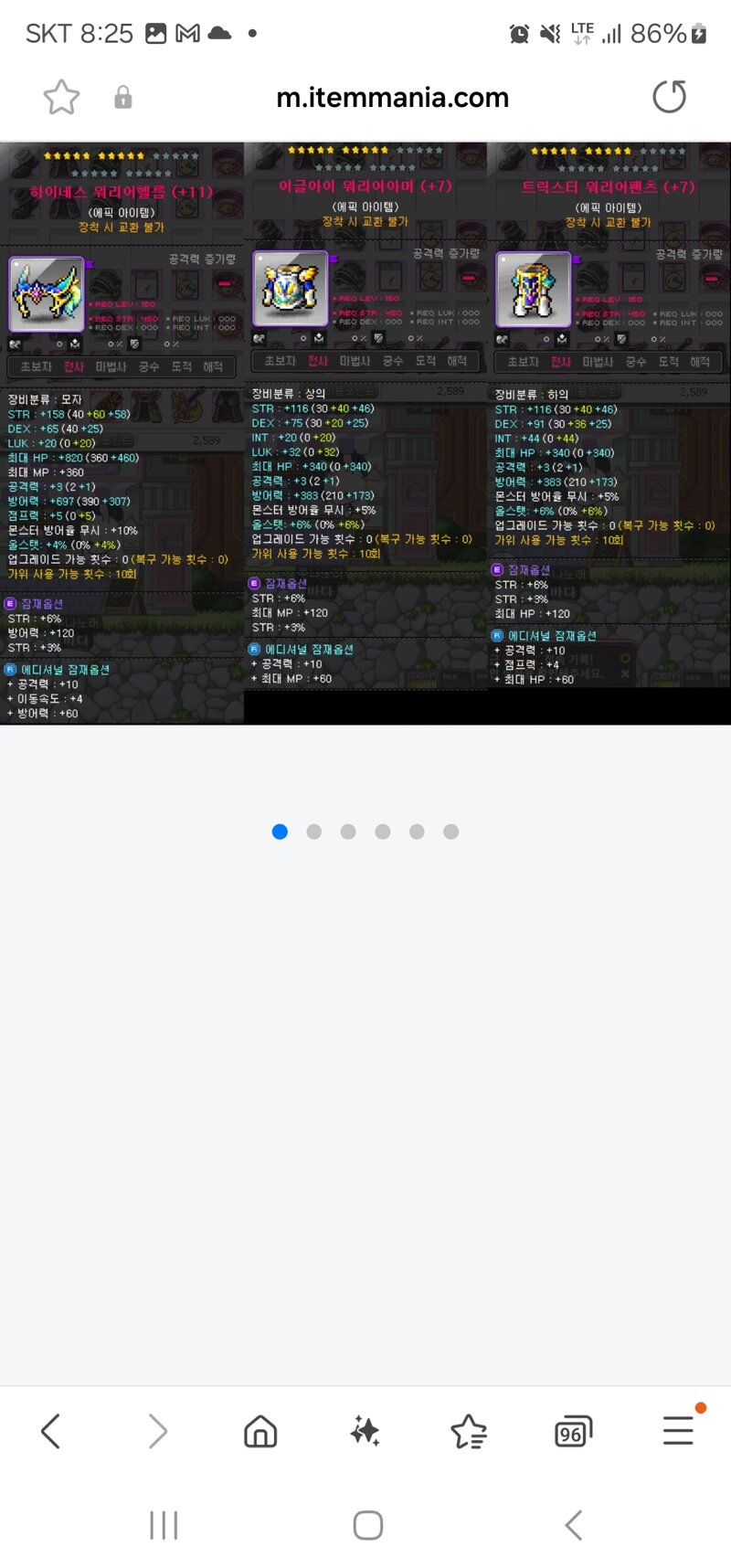Viewport: 731px width, 1568px height.
Task: Open the bookmarks list
Action: pos(469,1431)
